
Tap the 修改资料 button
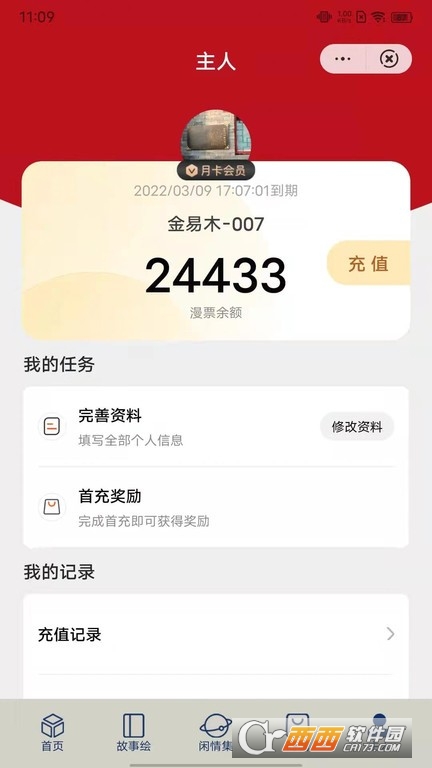click(x=357, y=427)
